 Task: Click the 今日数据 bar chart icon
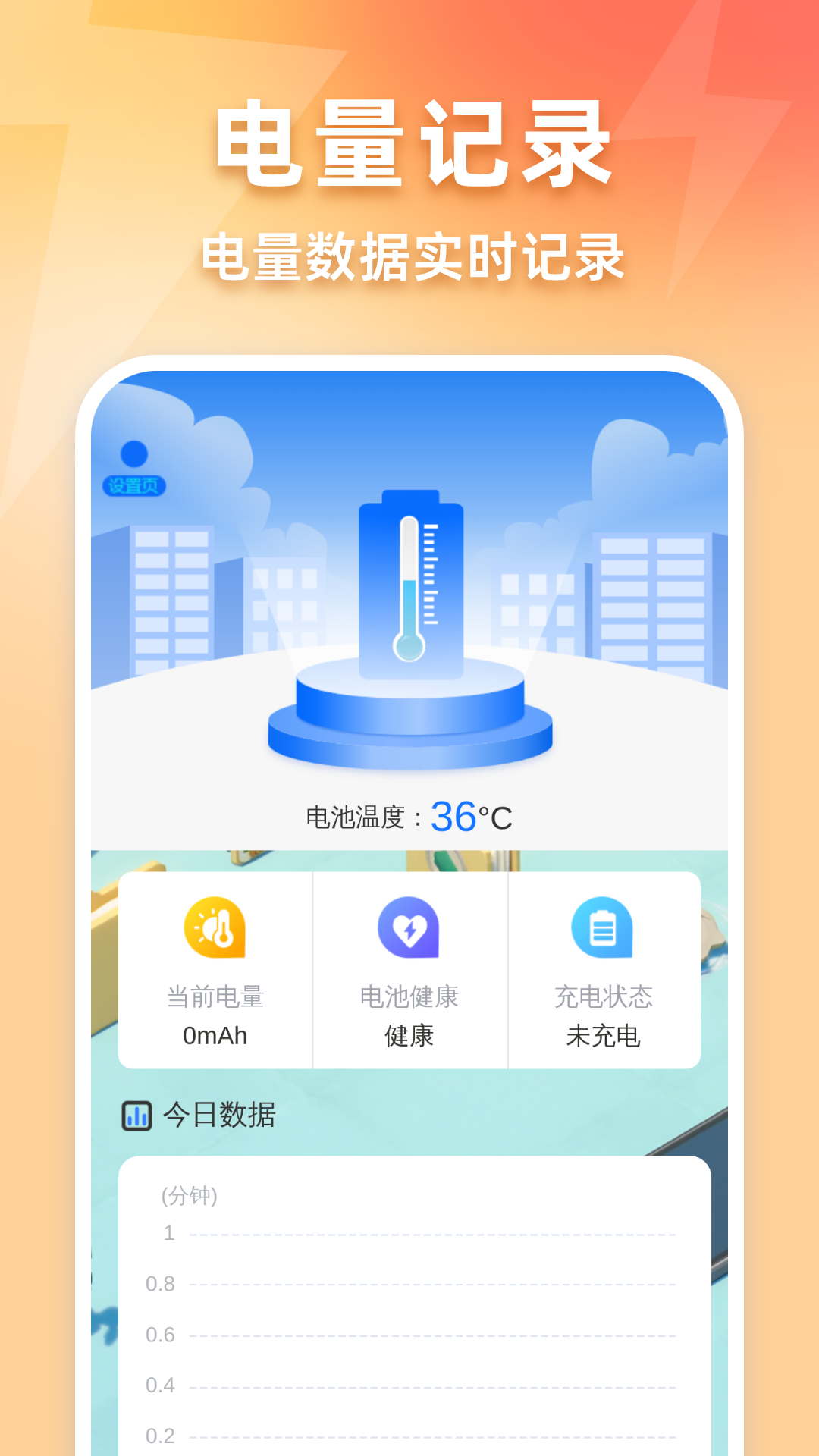[x=137, y=1115]
